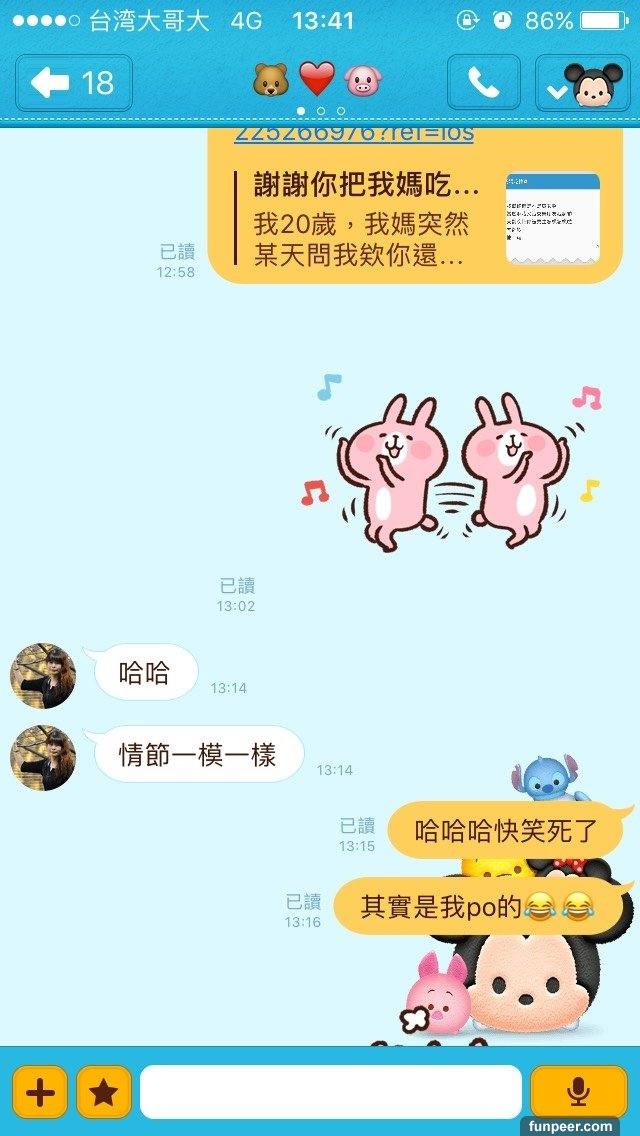
Task: Focus the message text input field
Action: click(x=330, y=1092)
